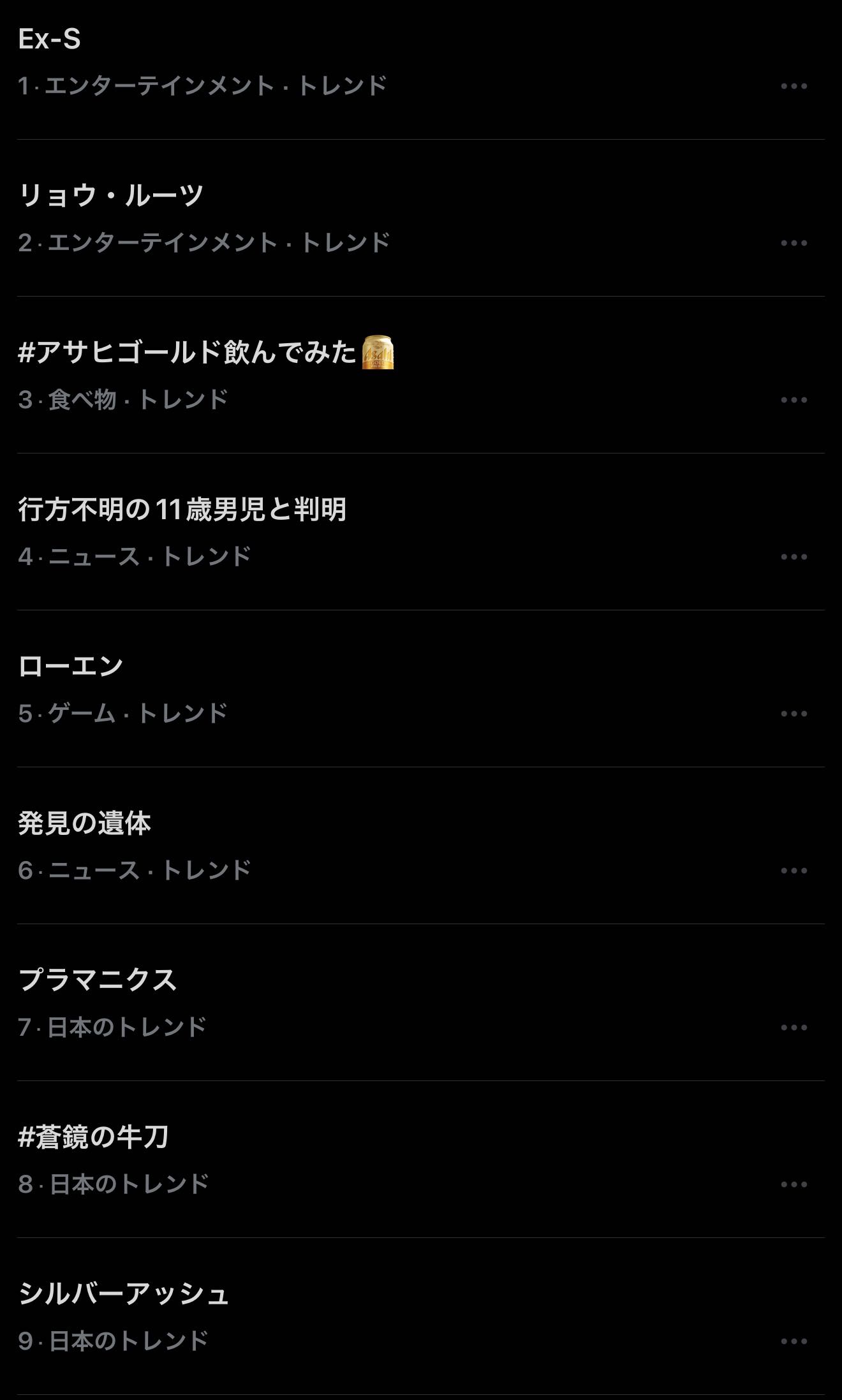Open the プラマニクス trend
The width and height of the screenshot is (842, 1400).
click(x=98, y=980)
